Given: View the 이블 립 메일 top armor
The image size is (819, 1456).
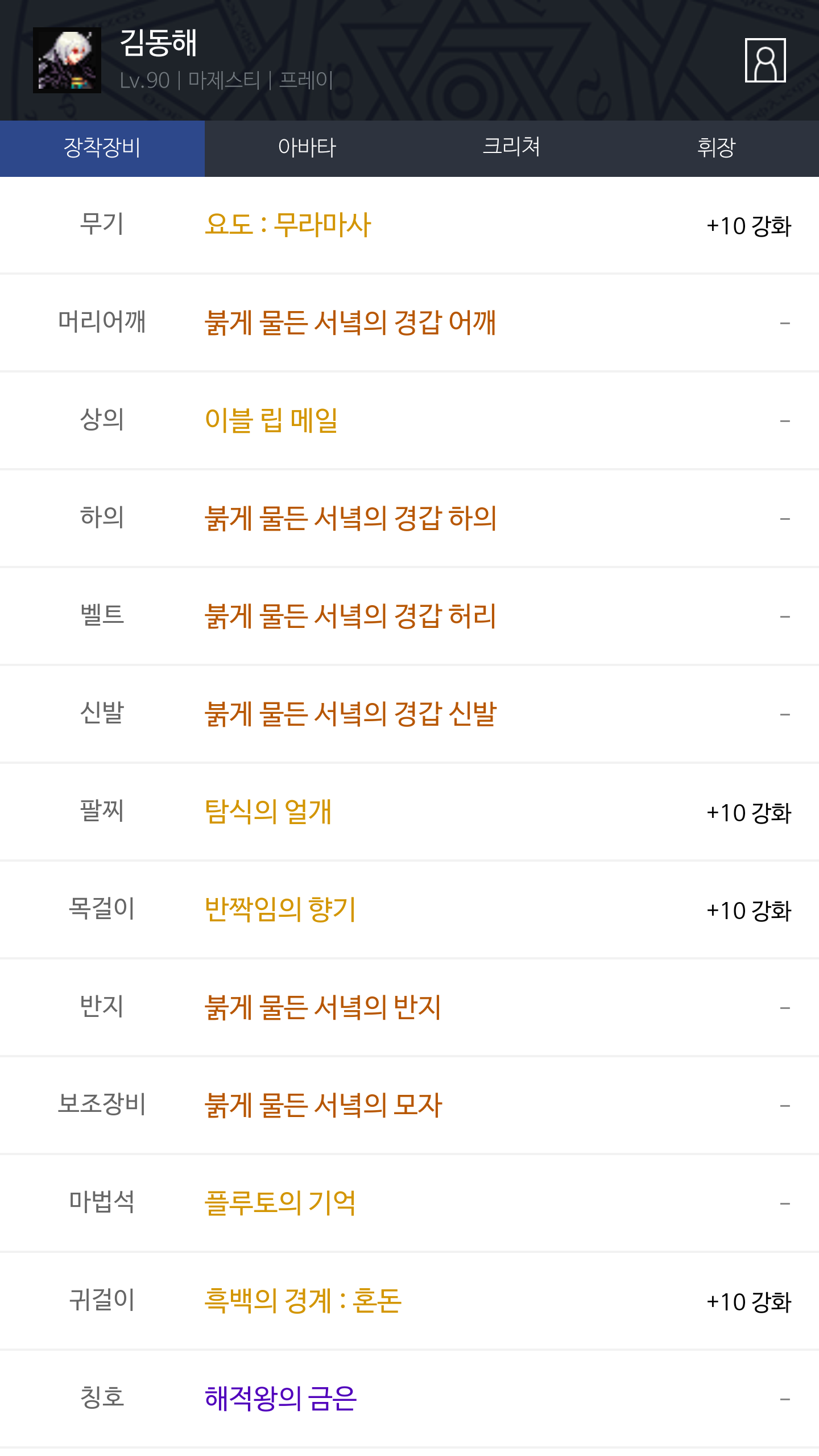Looking at the screenshot, I should coord(271,420).
